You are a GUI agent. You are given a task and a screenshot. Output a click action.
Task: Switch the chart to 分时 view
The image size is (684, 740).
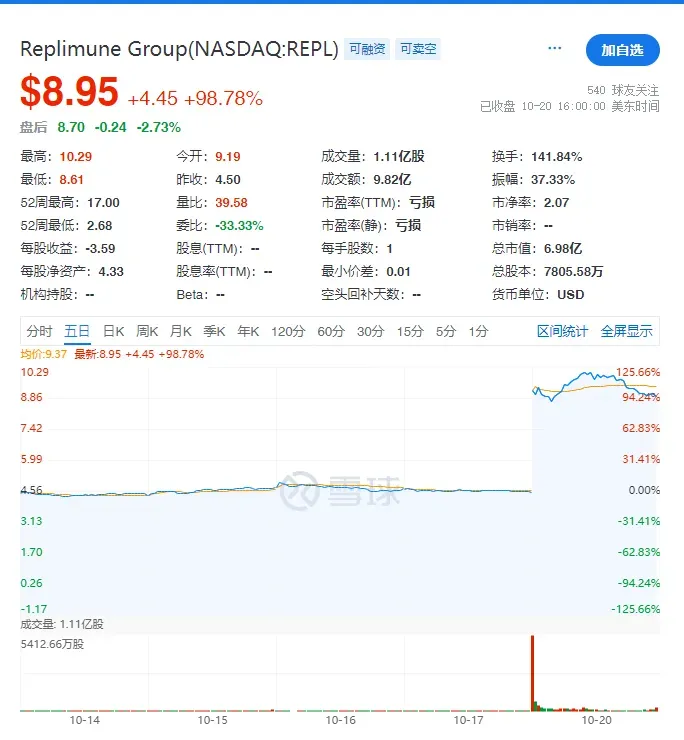[40, 331]
